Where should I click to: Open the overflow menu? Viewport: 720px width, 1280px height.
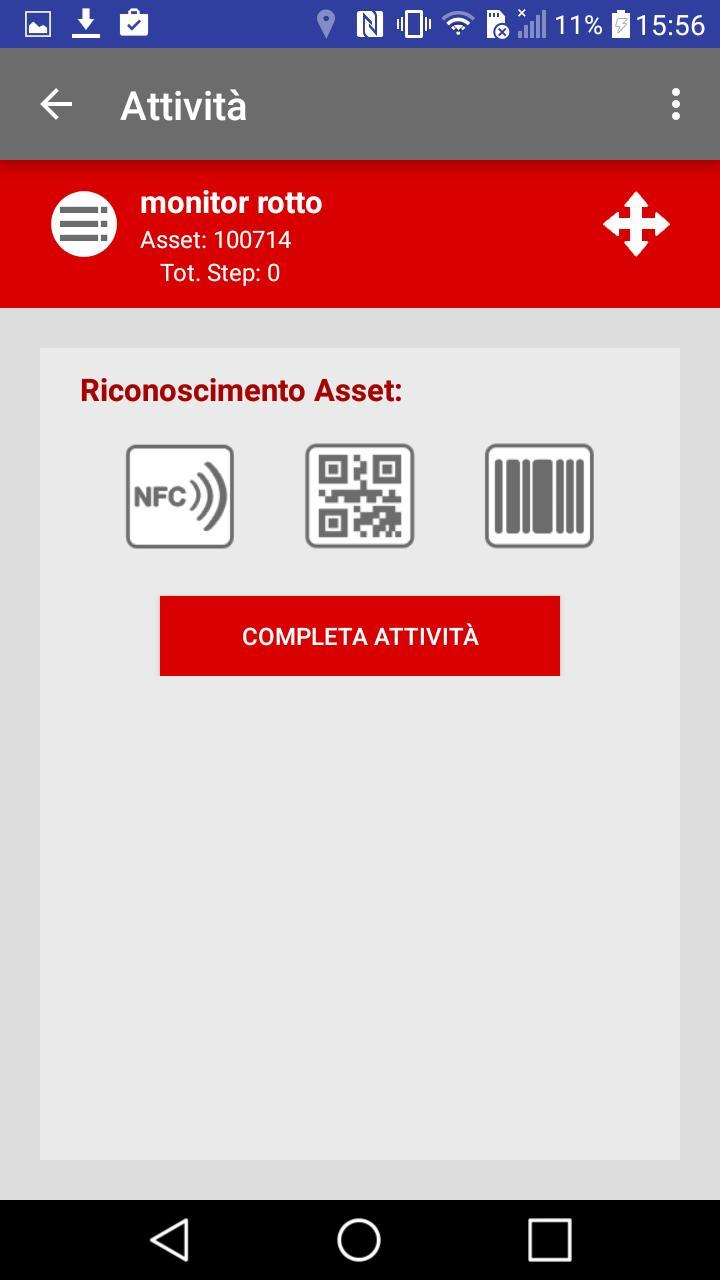pyautogui.click(x=676, y=104)
